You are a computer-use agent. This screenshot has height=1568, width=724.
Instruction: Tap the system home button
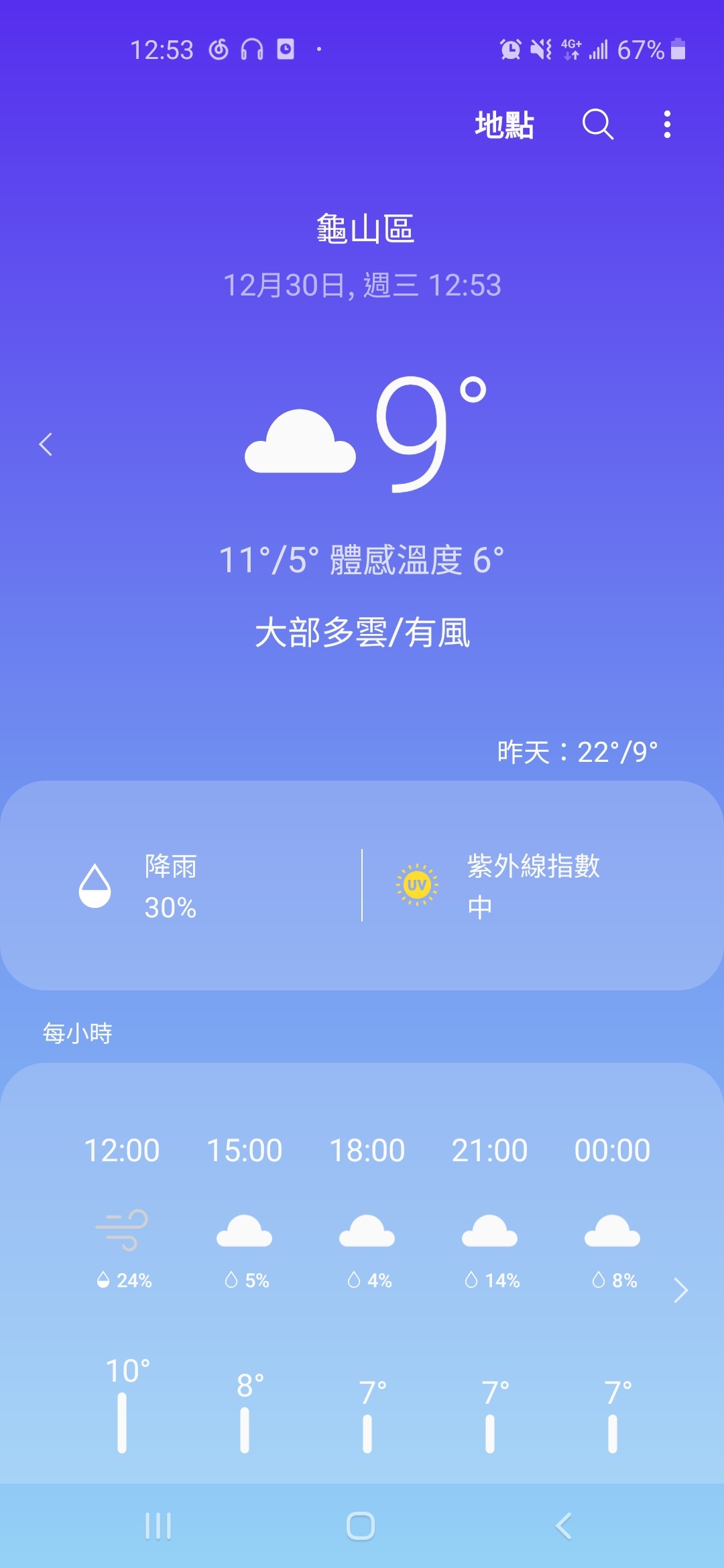[x=361, y=1526]
